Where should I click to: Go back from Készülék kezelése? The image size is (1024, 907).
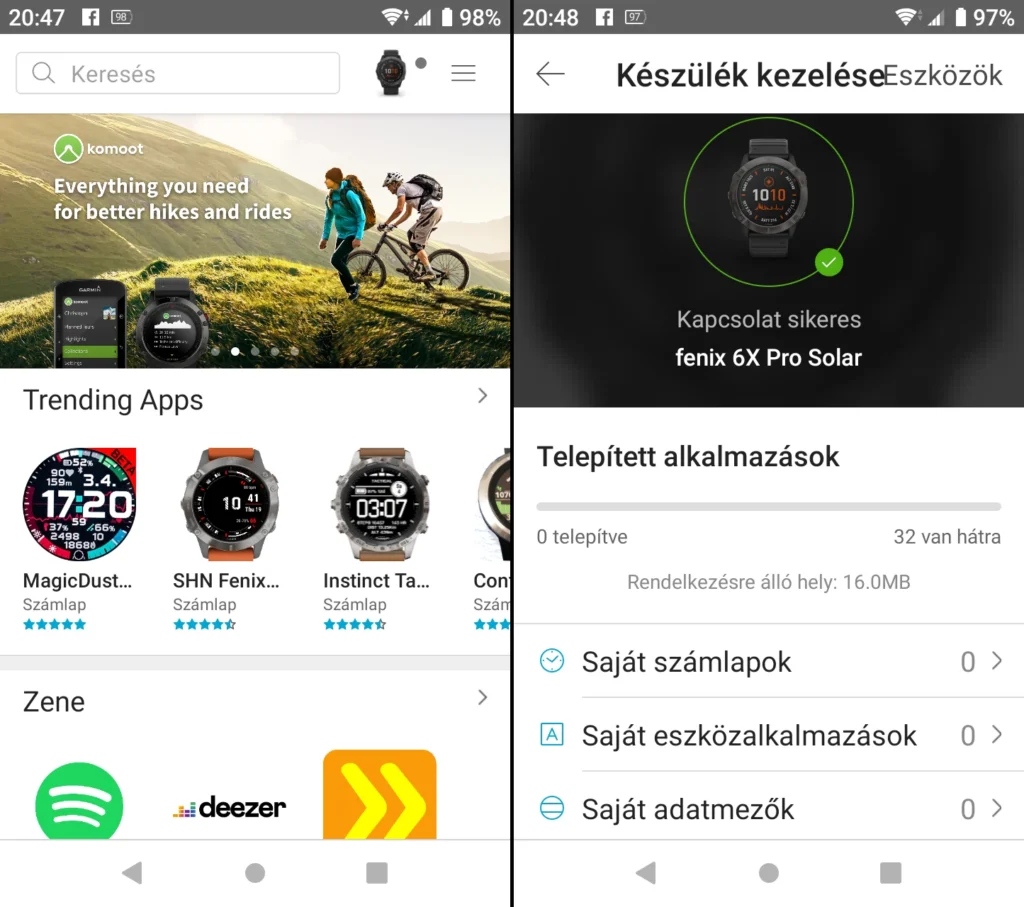550,74
